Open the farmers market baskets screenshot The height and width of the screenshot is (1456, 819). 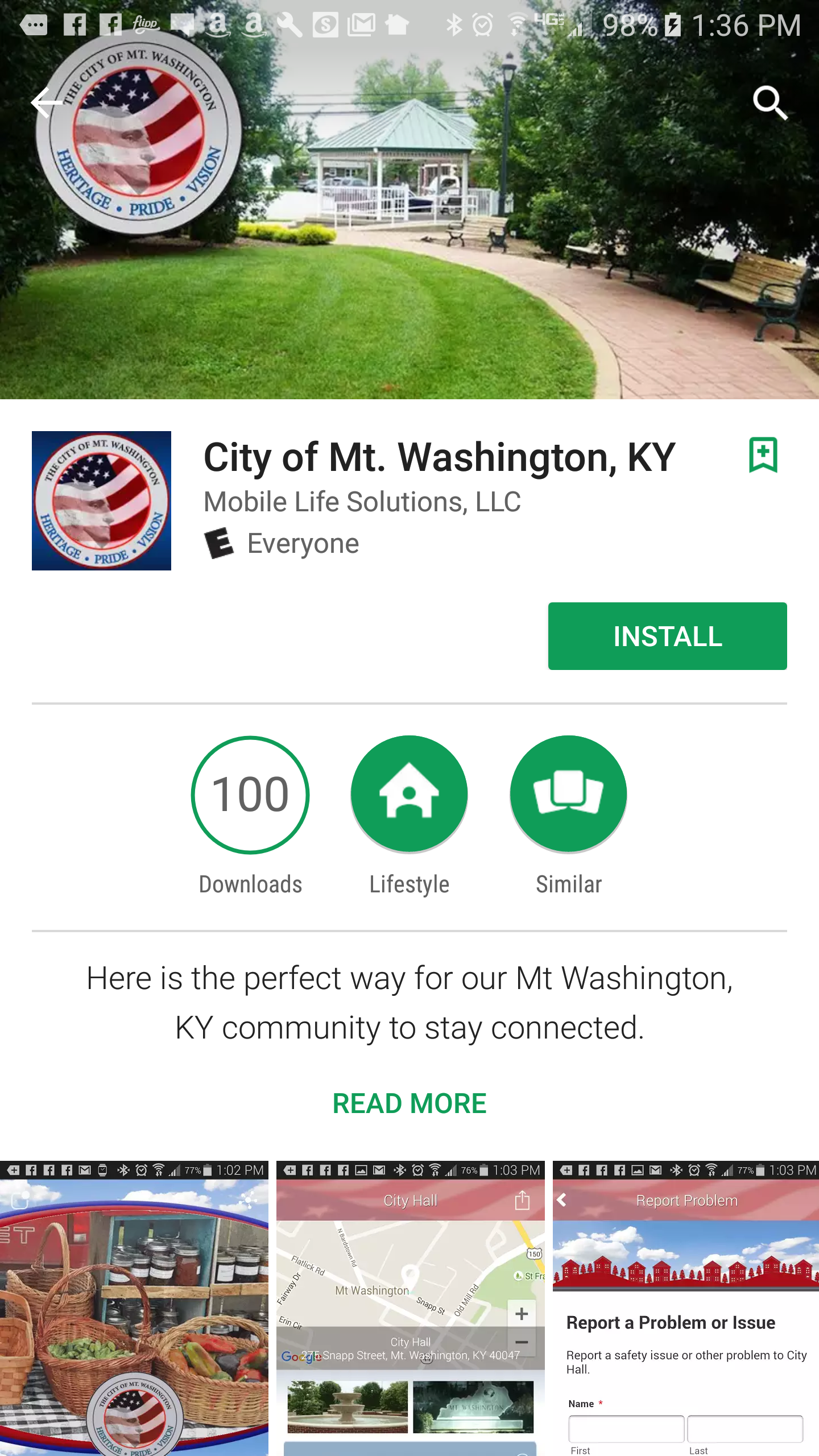point(134,1308)
